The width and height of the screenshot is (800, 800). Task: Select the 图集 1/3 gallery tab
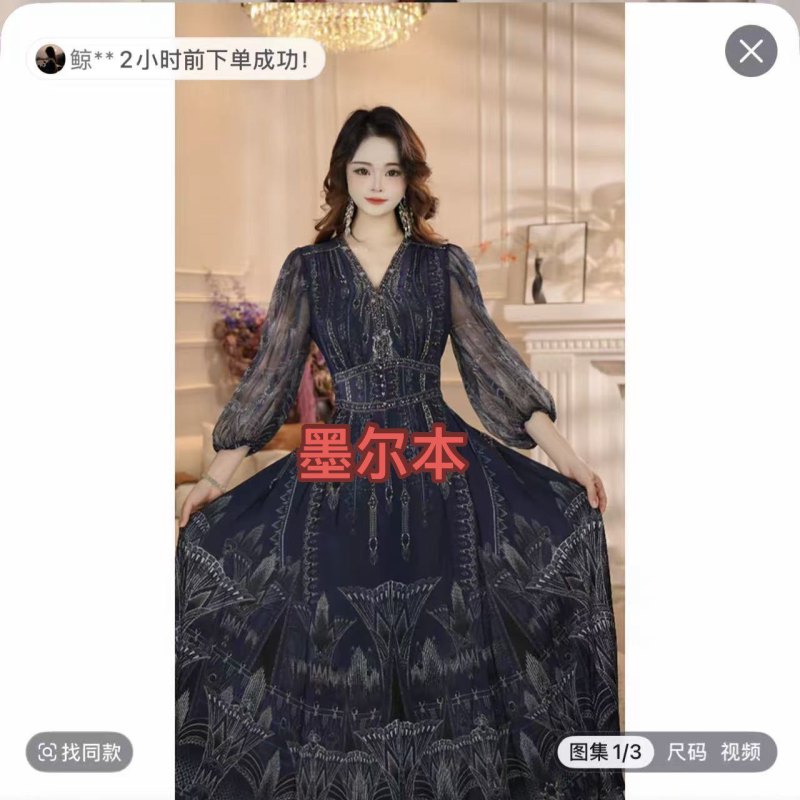pyautogui.click(x=606, y=752)
